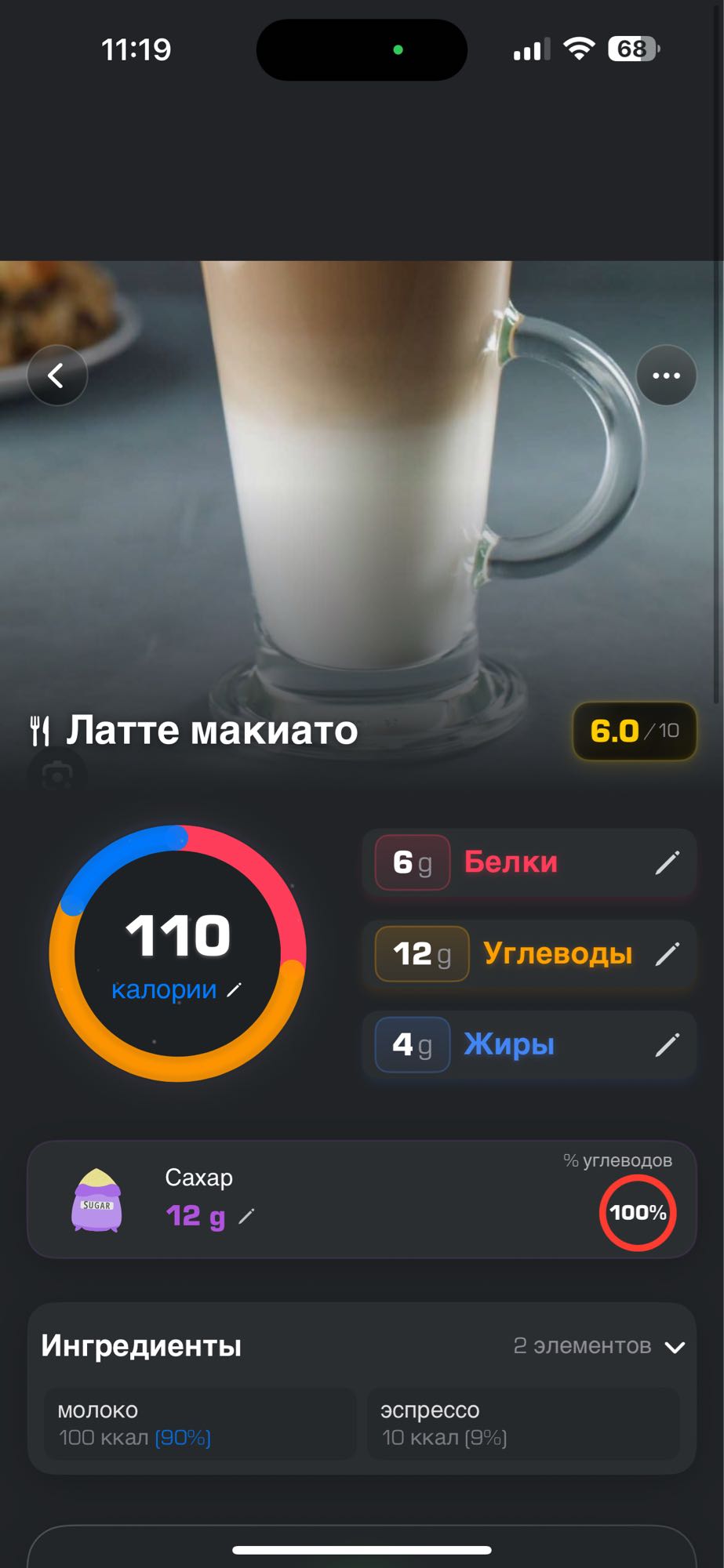Tap the back arrow above the drink photo
The height and width of the screenshot is (1568, 724).
(x=56, y=375)
